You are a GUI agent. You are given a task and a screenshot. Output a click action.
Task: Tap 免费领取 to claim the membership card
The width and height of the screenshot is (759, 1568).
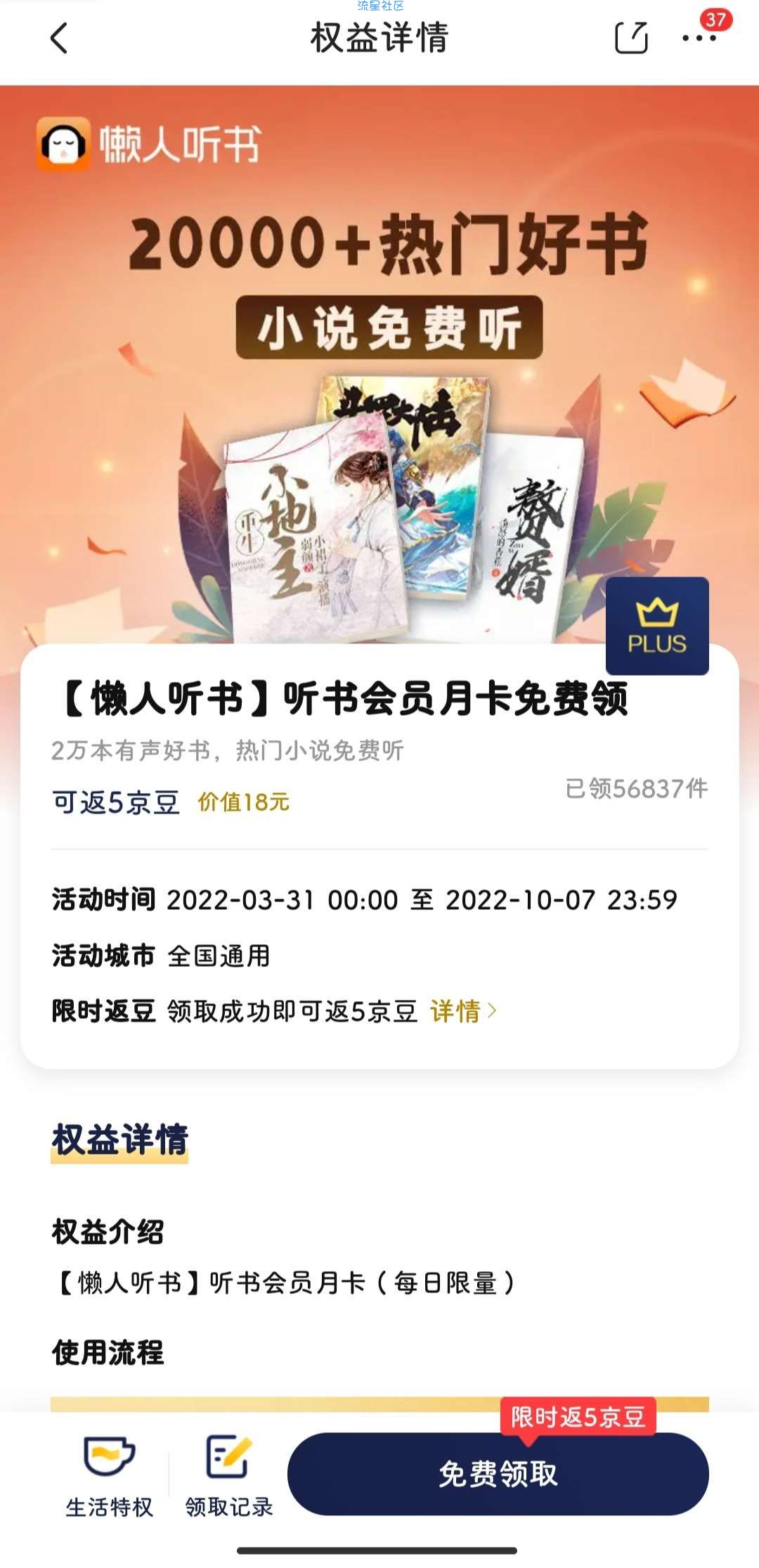coord(498,1473)
